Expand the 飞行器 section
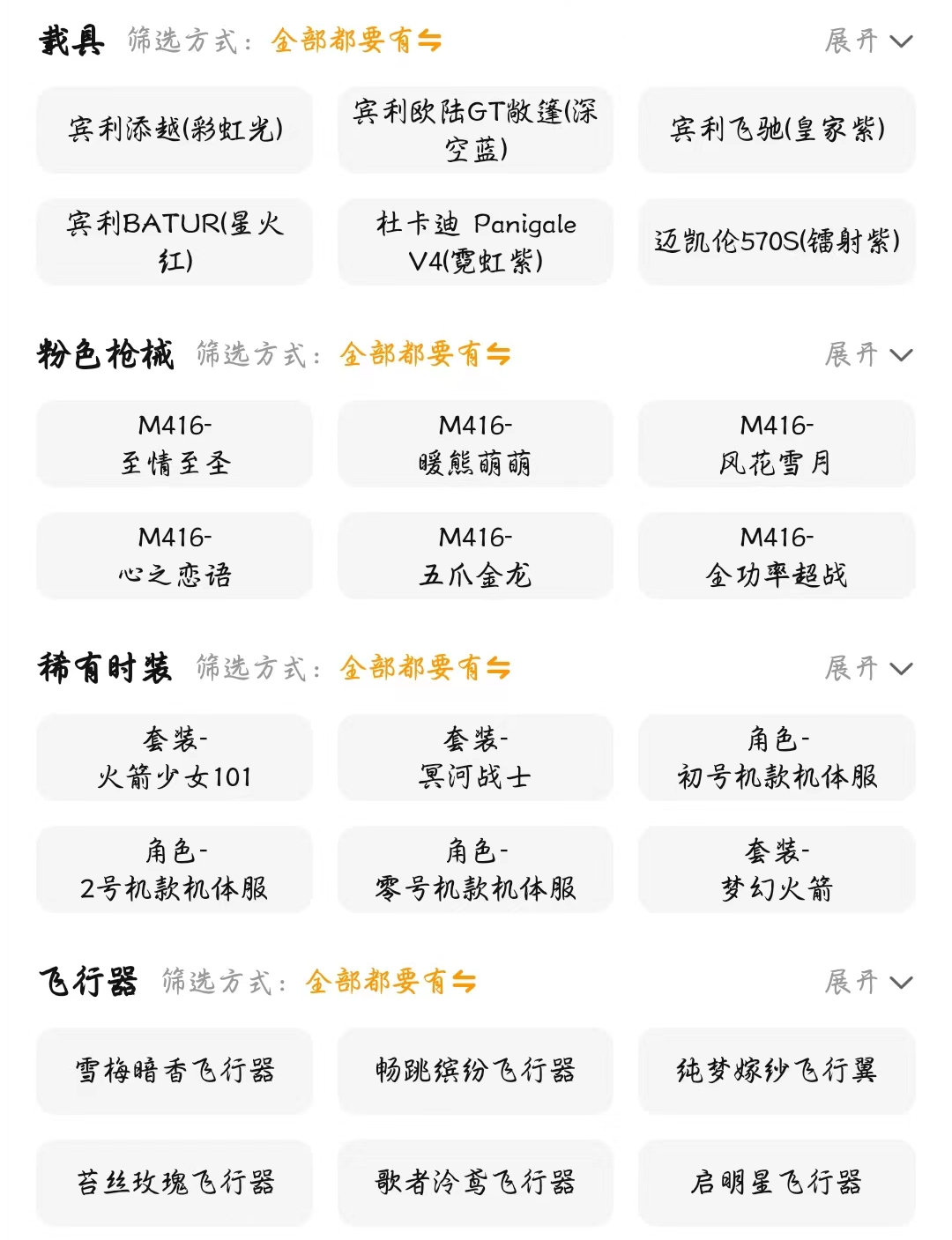Image resolution: width=952 pixels, height=1240 pixels. pos(867,982)
